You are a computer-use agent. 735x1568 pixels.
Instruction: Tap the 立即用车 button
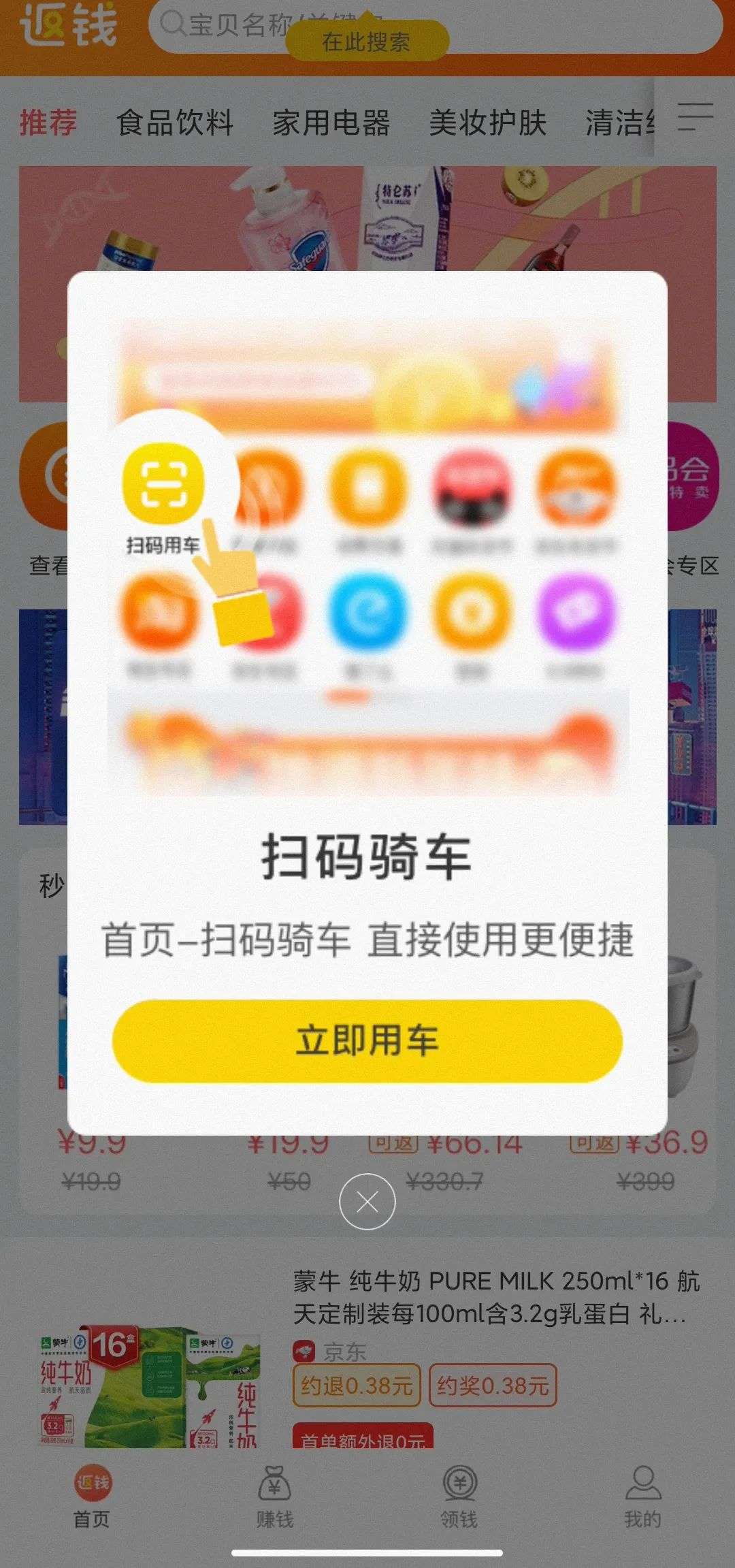tap(367, 1040)
